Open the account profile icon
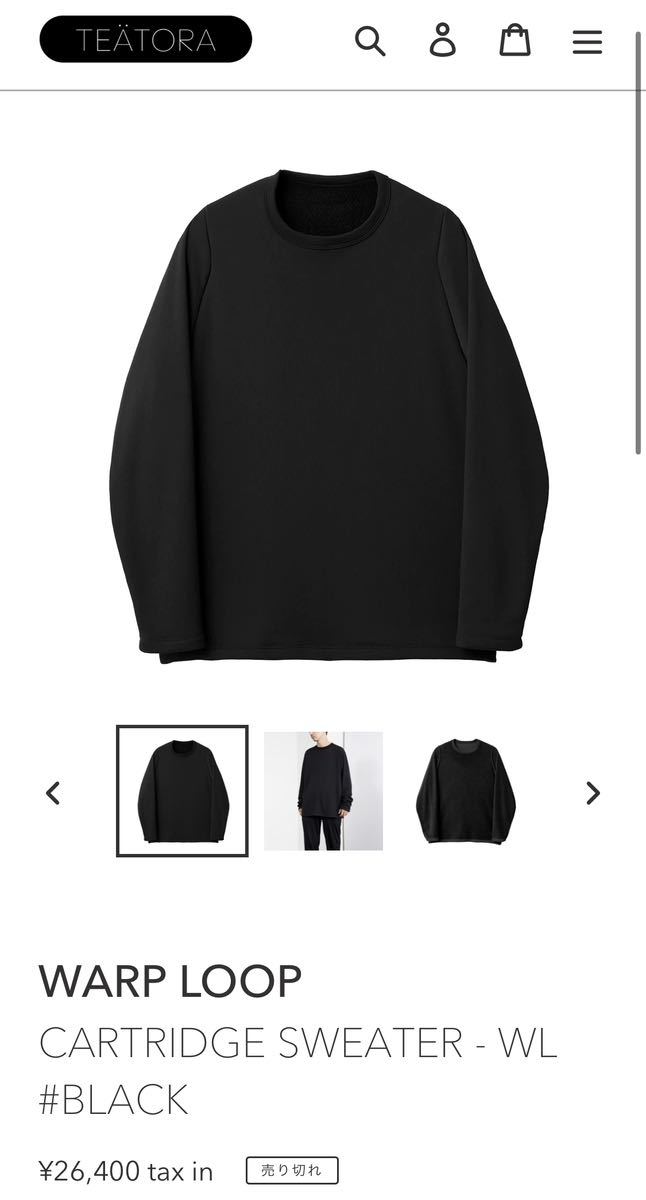 (x=442, y=40)
